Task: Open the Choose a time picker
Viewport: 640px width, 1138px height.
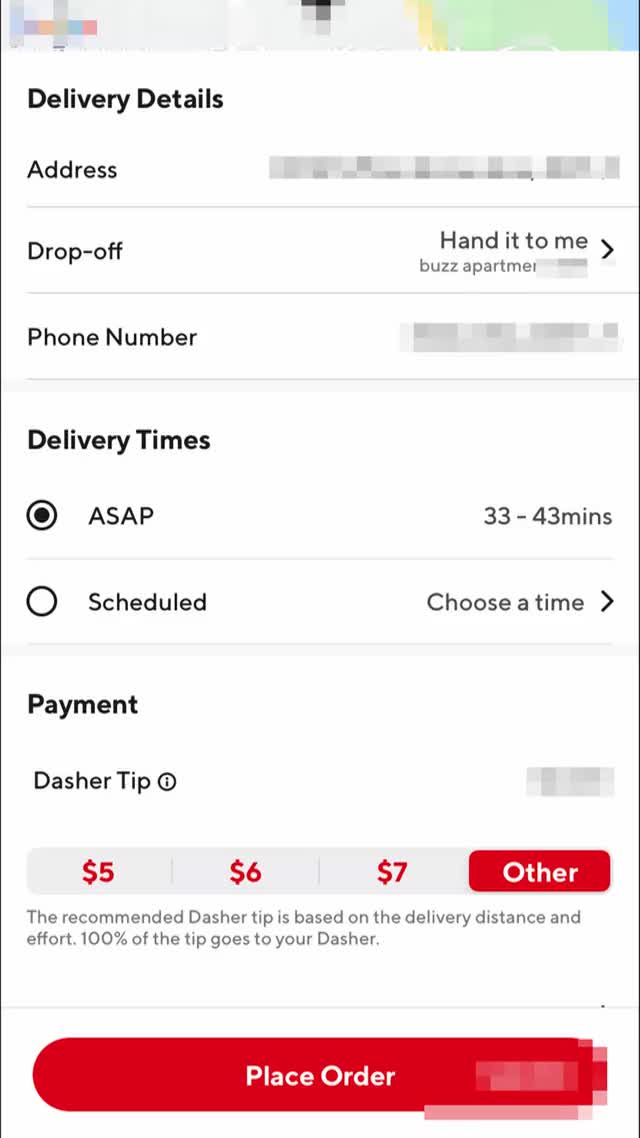Action: click(x=520, y=602)
